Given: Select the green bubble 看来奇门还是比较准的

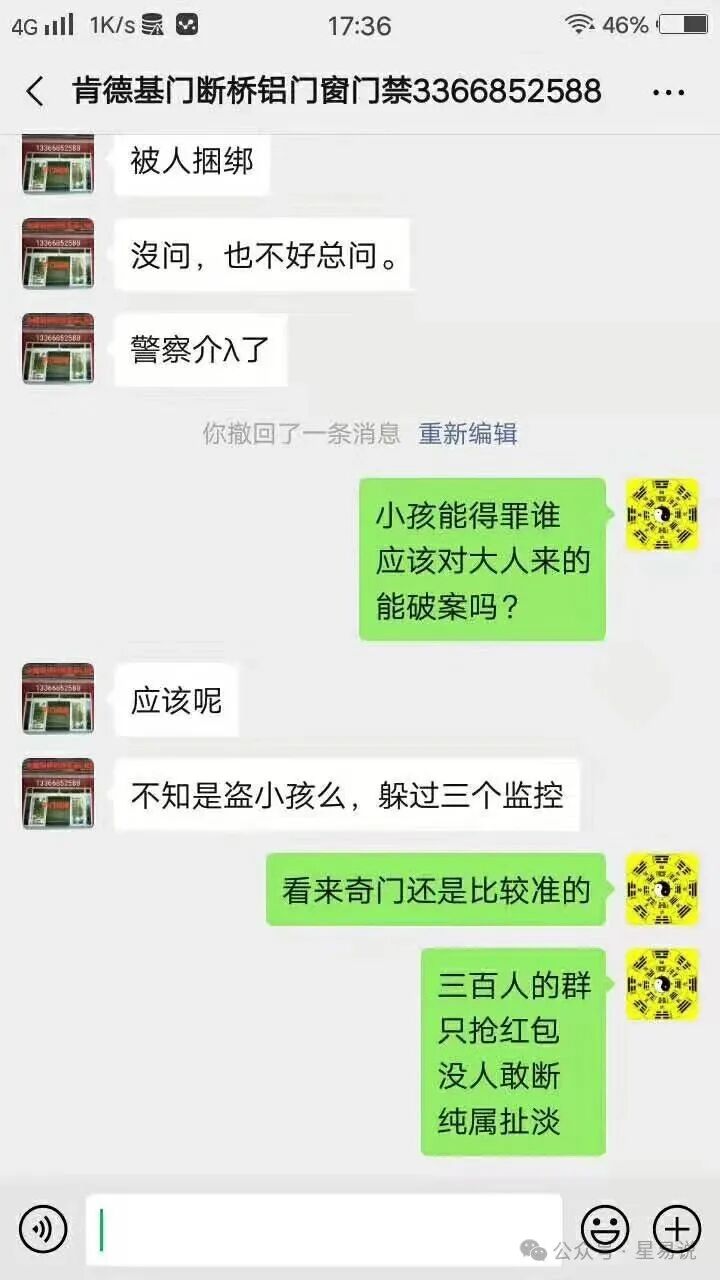Looking at the screenshot, I should [x=435, y=889].
